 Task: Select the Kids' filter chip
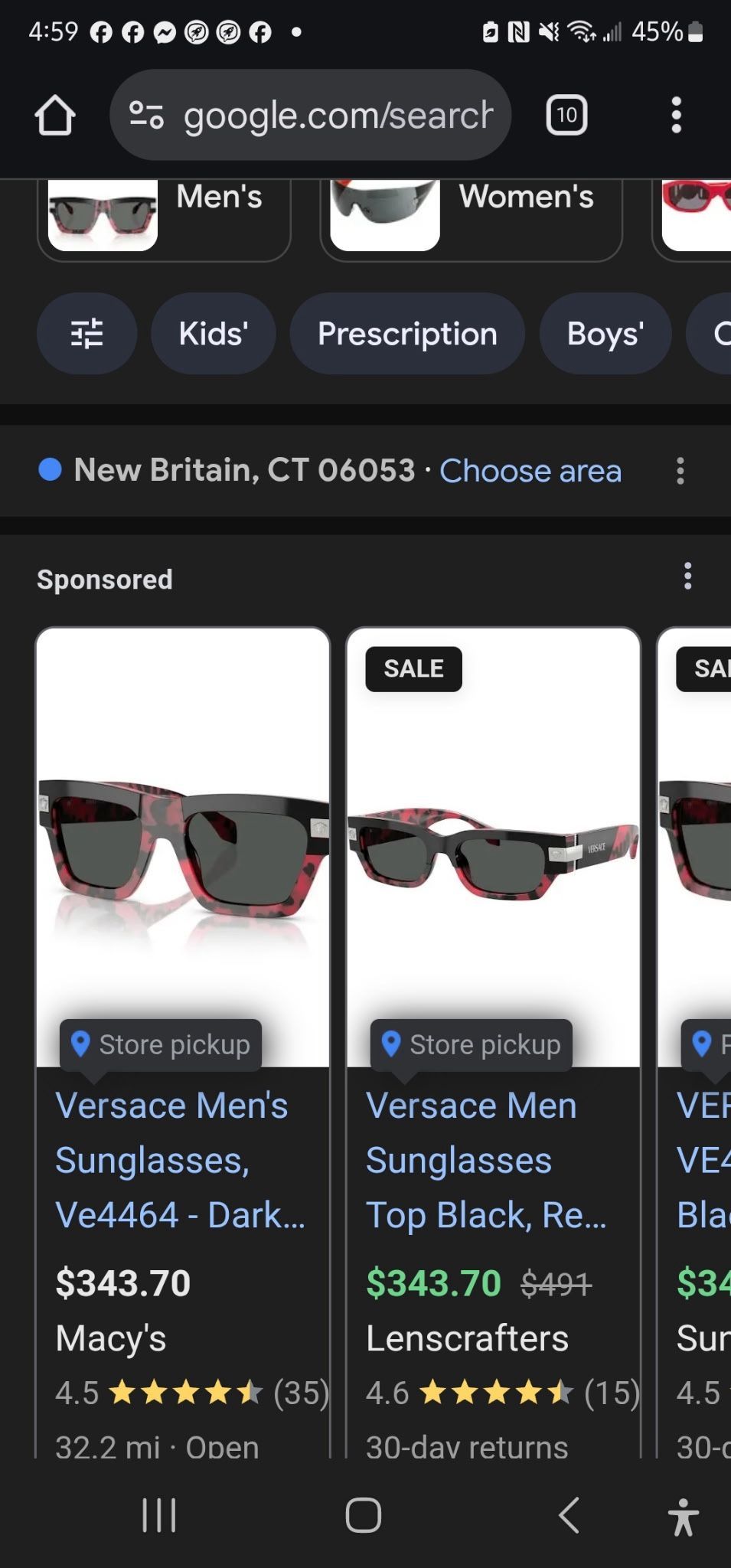click(x=213, y=333)
